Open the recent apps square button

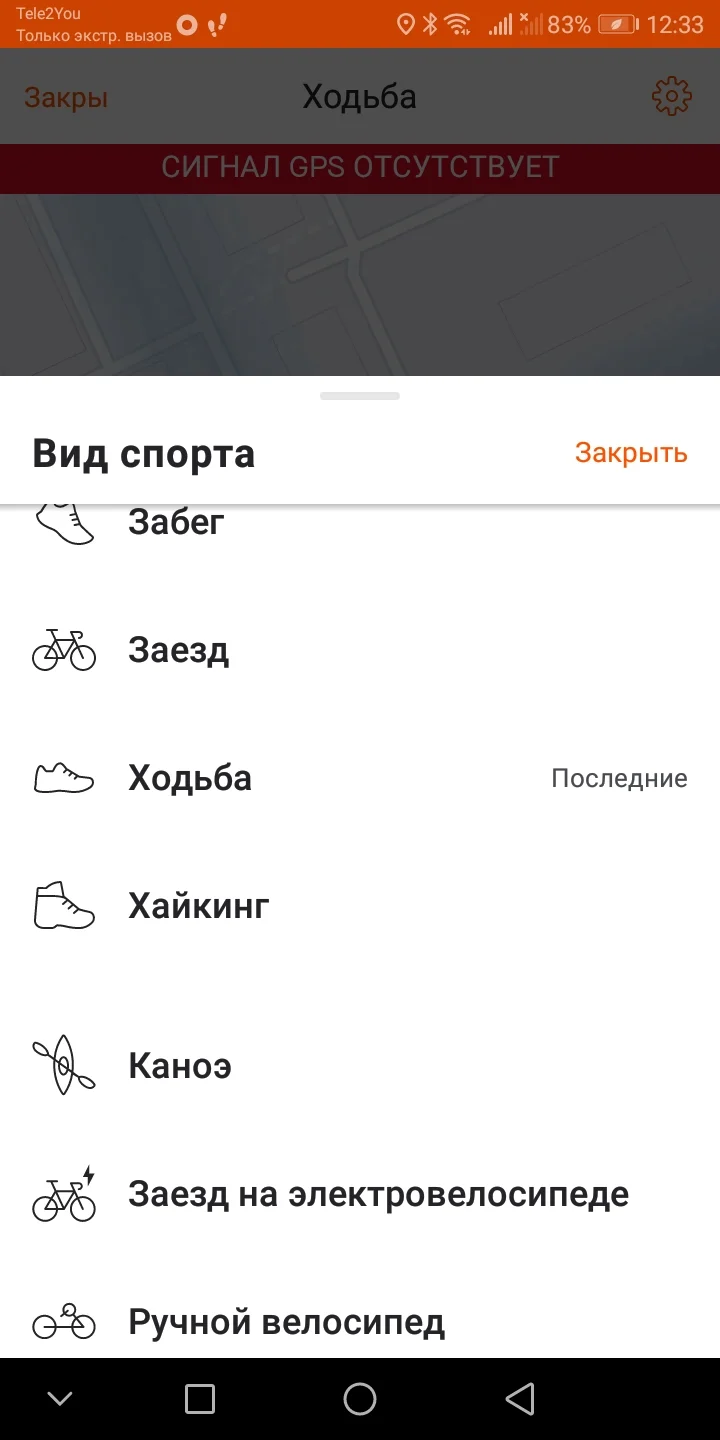(x=200, y=1399)
